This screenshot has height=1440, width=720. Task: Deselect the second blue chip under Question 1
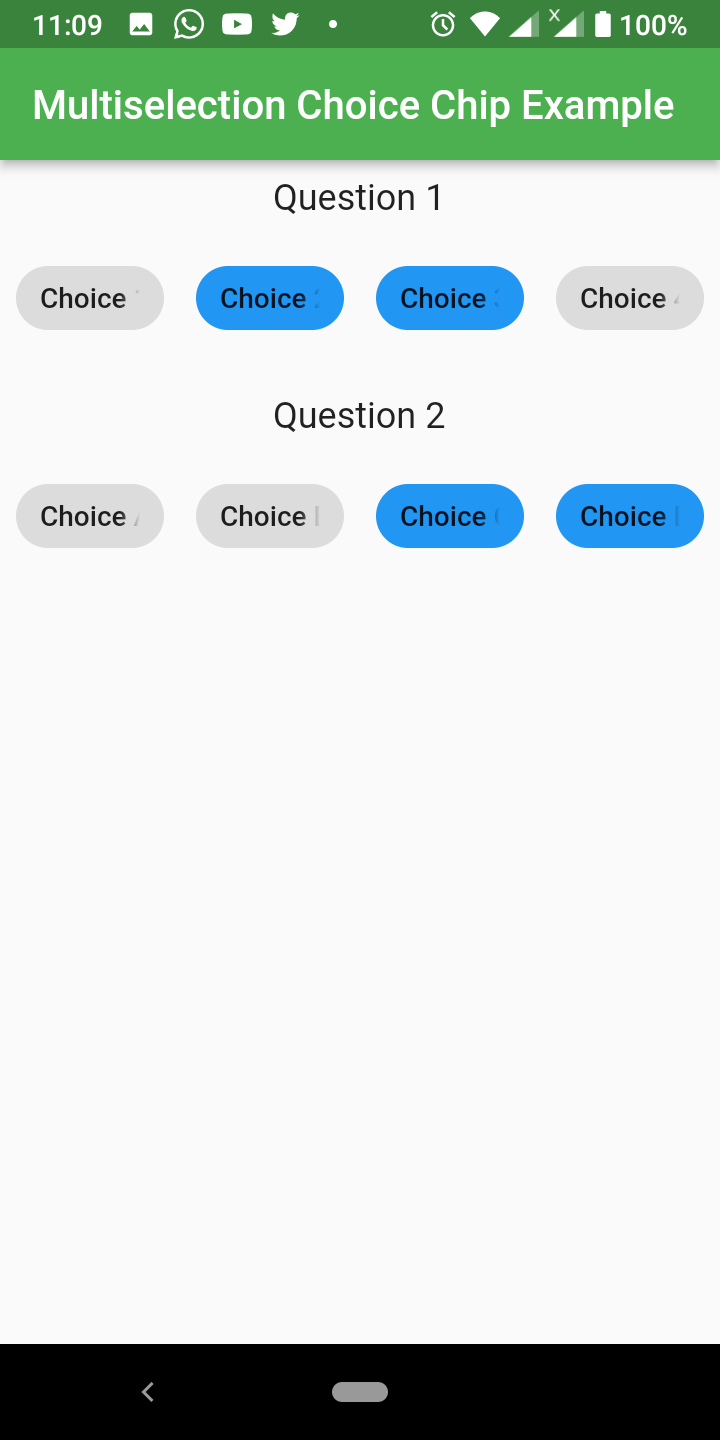pos(269,298)
